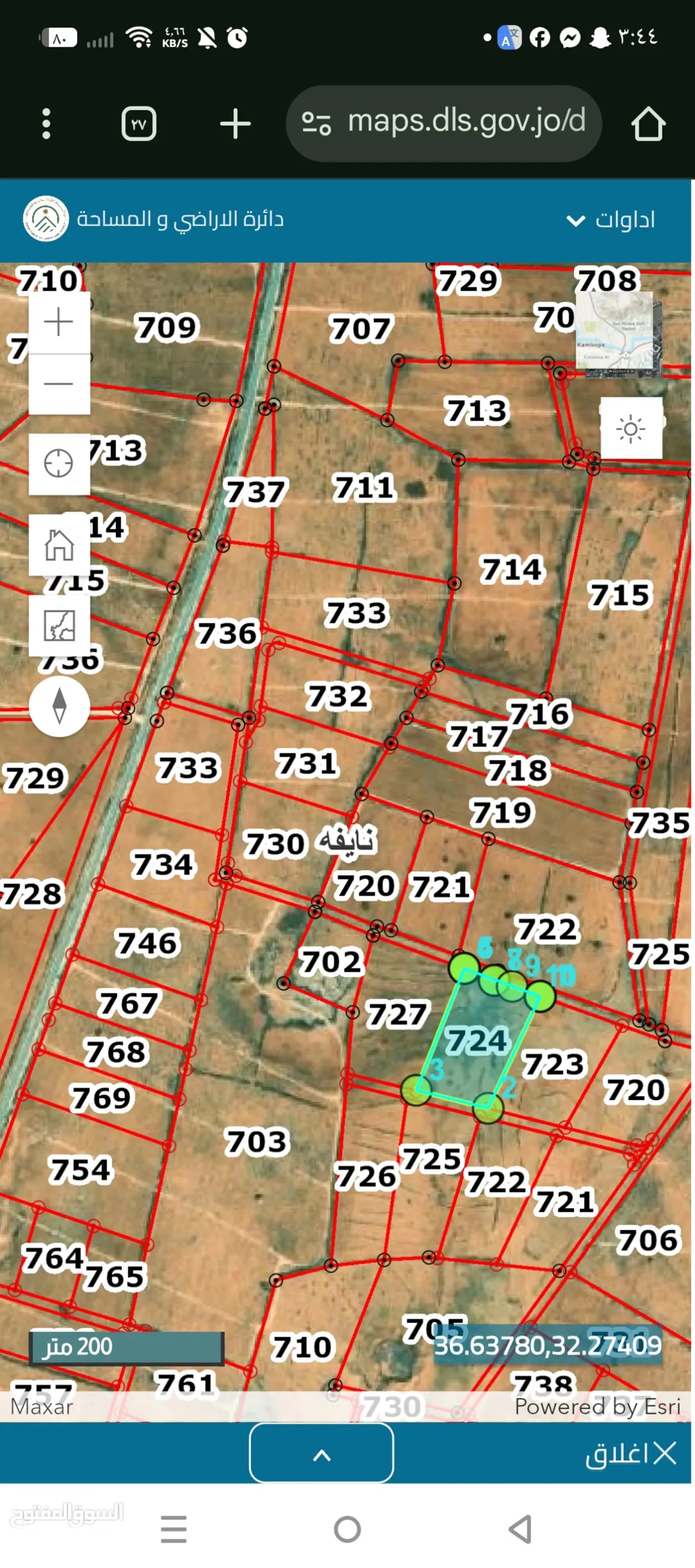
Task: Zoom out of the map
Action: pyautogui.click(x=59, y=384)
